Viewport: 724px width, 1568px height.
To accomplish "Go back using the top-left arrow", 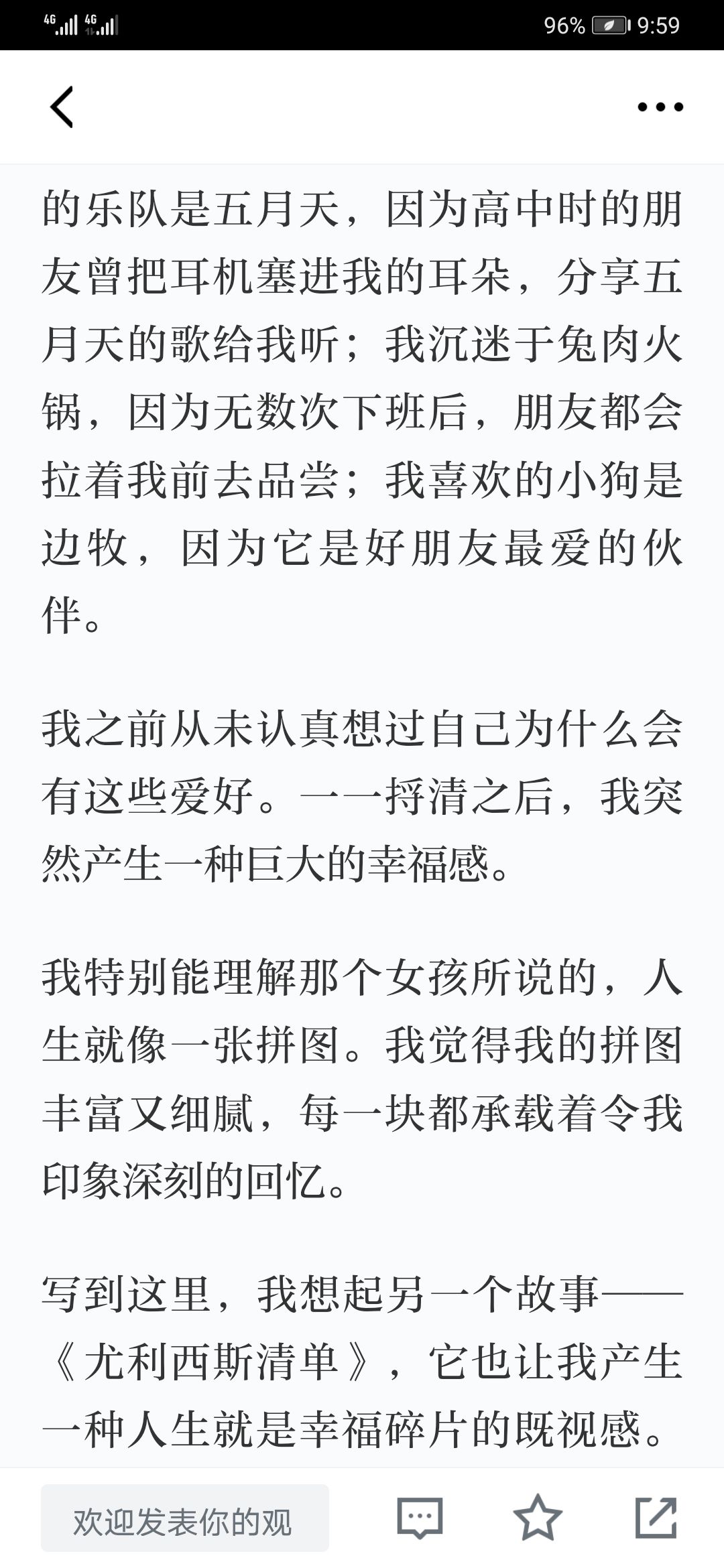I will click(62, 107).
